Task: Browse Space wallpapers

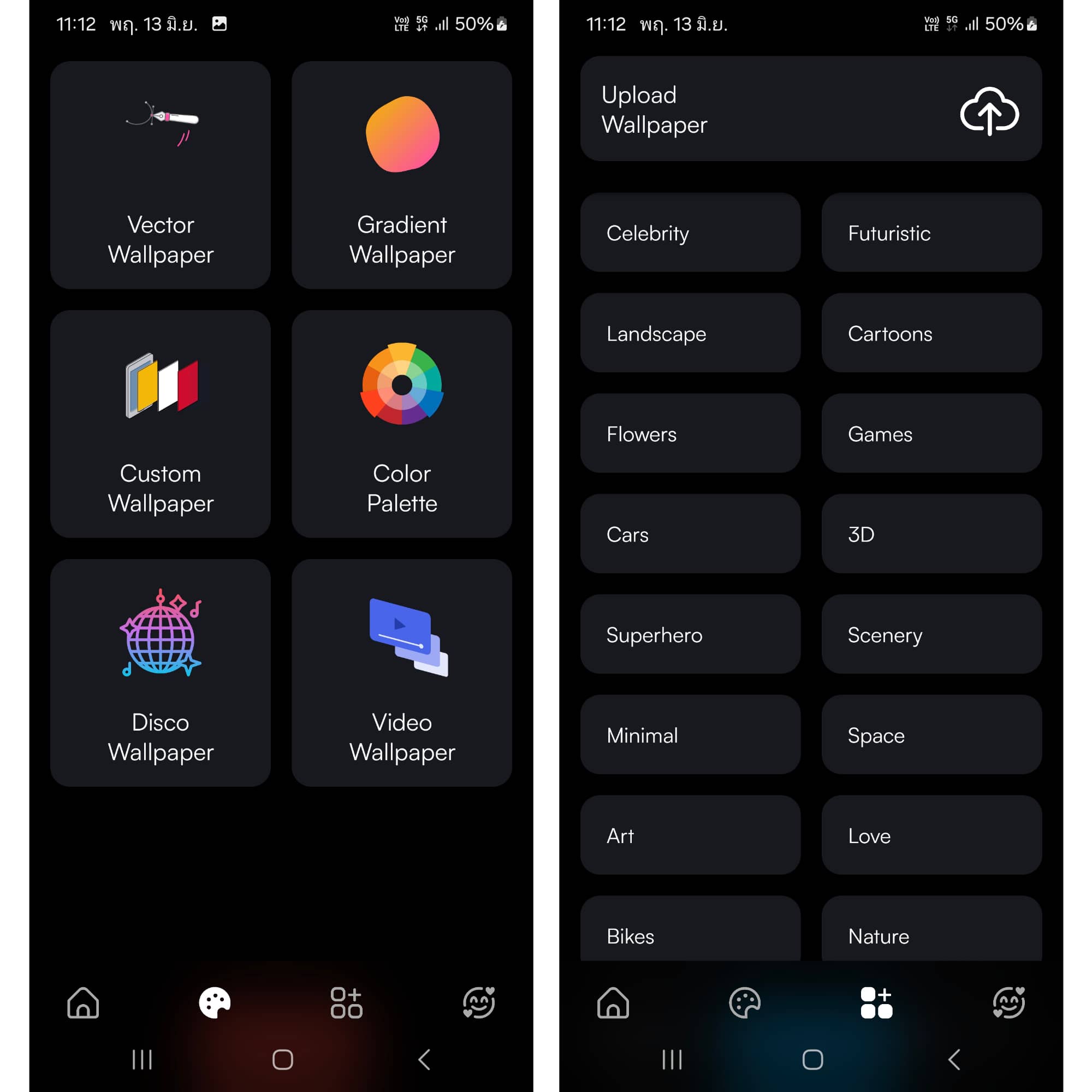Action: [x=931, y=735]
